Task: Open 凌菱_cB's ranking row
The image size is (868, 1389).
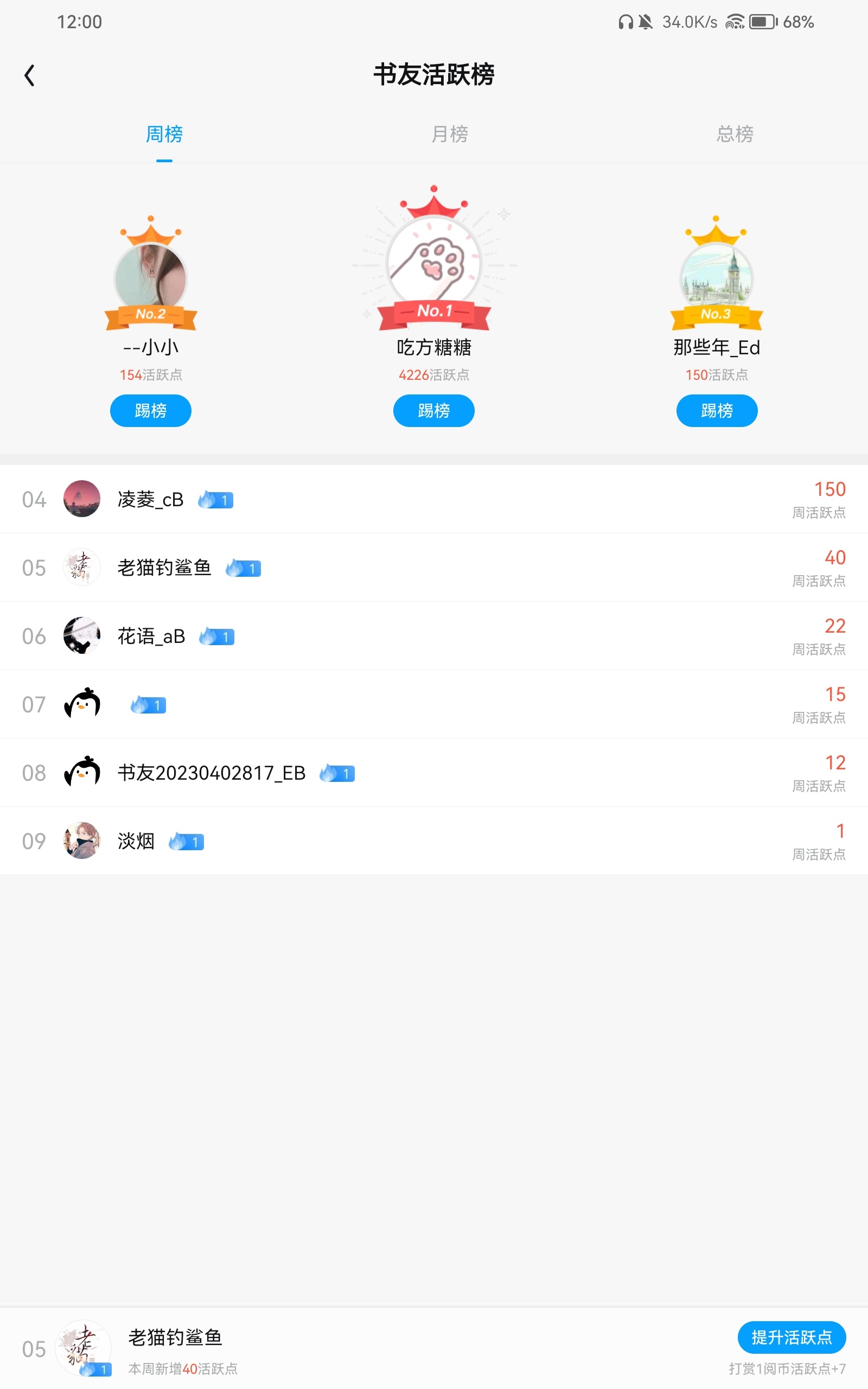Action: tap(434, 499)
